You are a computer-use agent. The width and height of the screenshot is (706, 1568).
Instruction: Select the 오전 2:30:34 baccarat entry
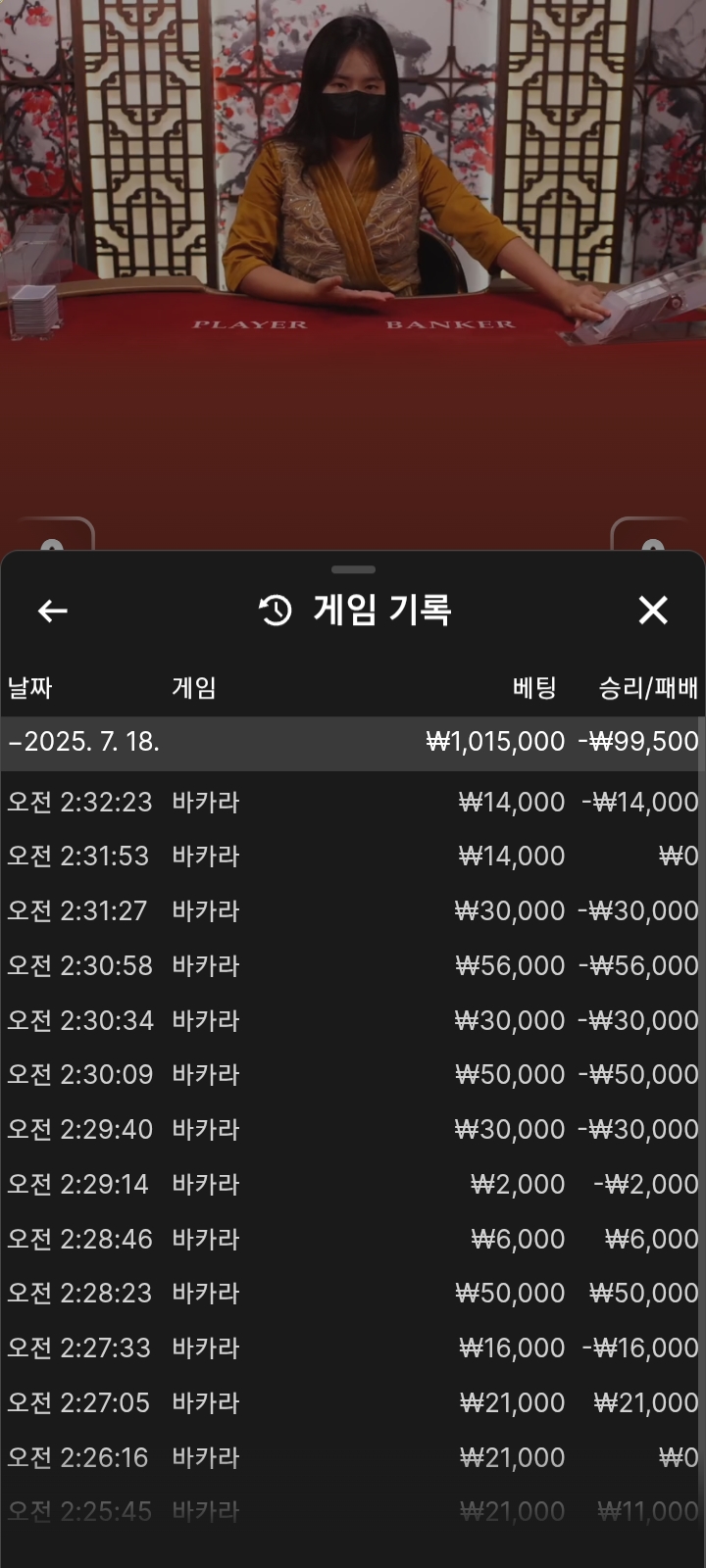click(x=353, y=1021)
